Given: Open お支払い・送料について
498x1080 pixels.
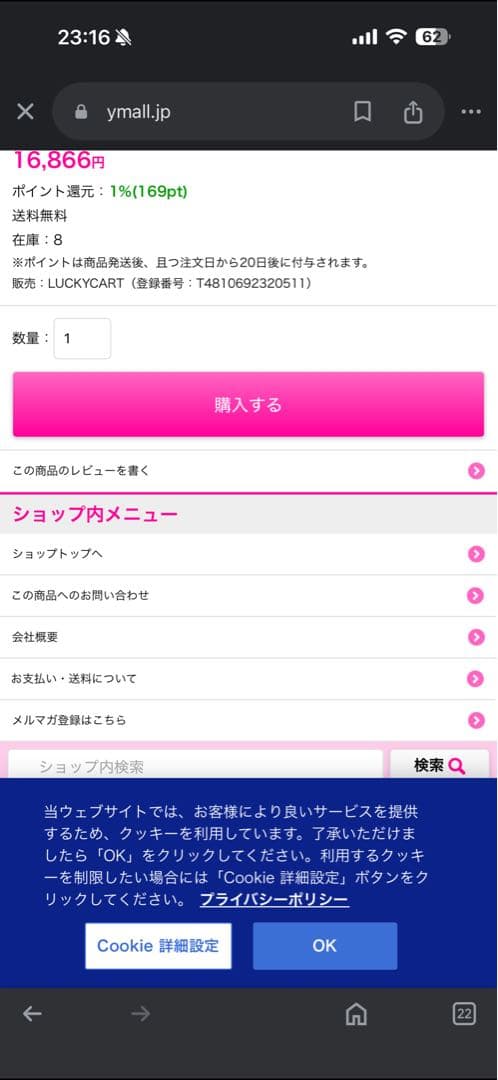Looking at the screenshot, I should pyautogui.click(x=249, y=678).
